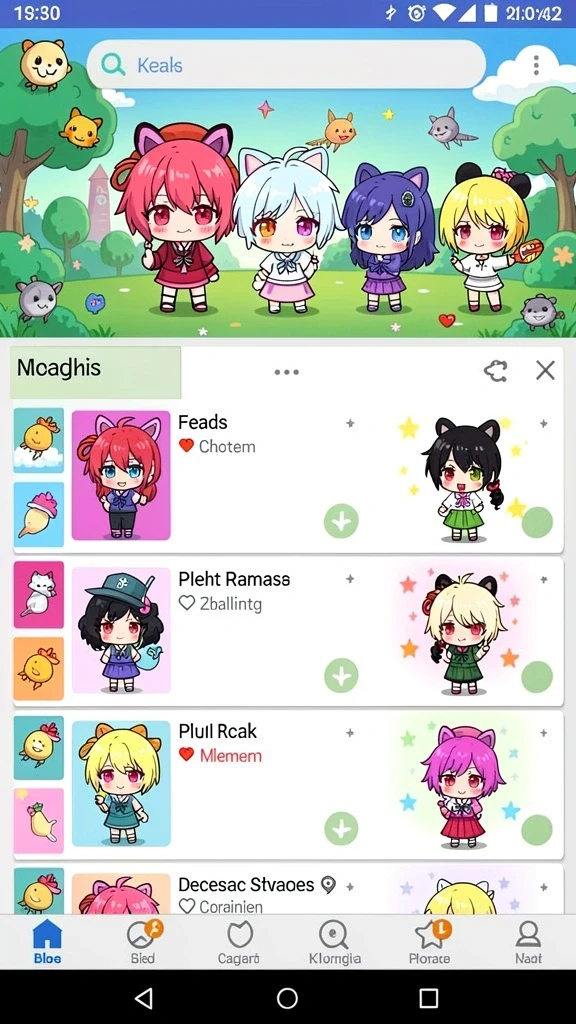Image resolution: width=576 pixels, height=1024 pixels.
Task: Open the Keals search box
Action: tap(286, 65)
